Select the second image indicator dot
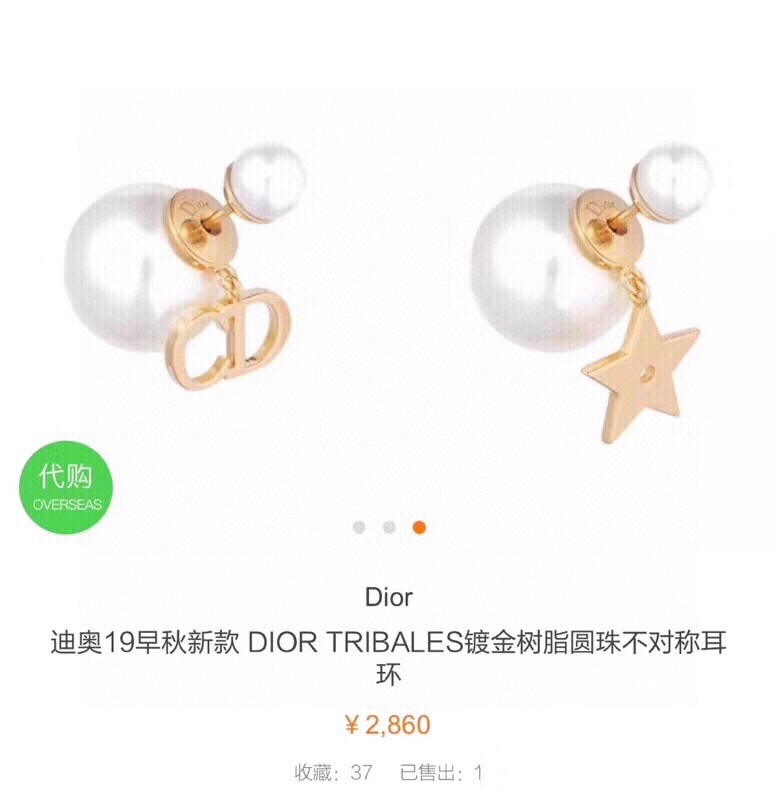Image resolution: width=776 pixels, height=796 pixels. (x=389, y=527)
